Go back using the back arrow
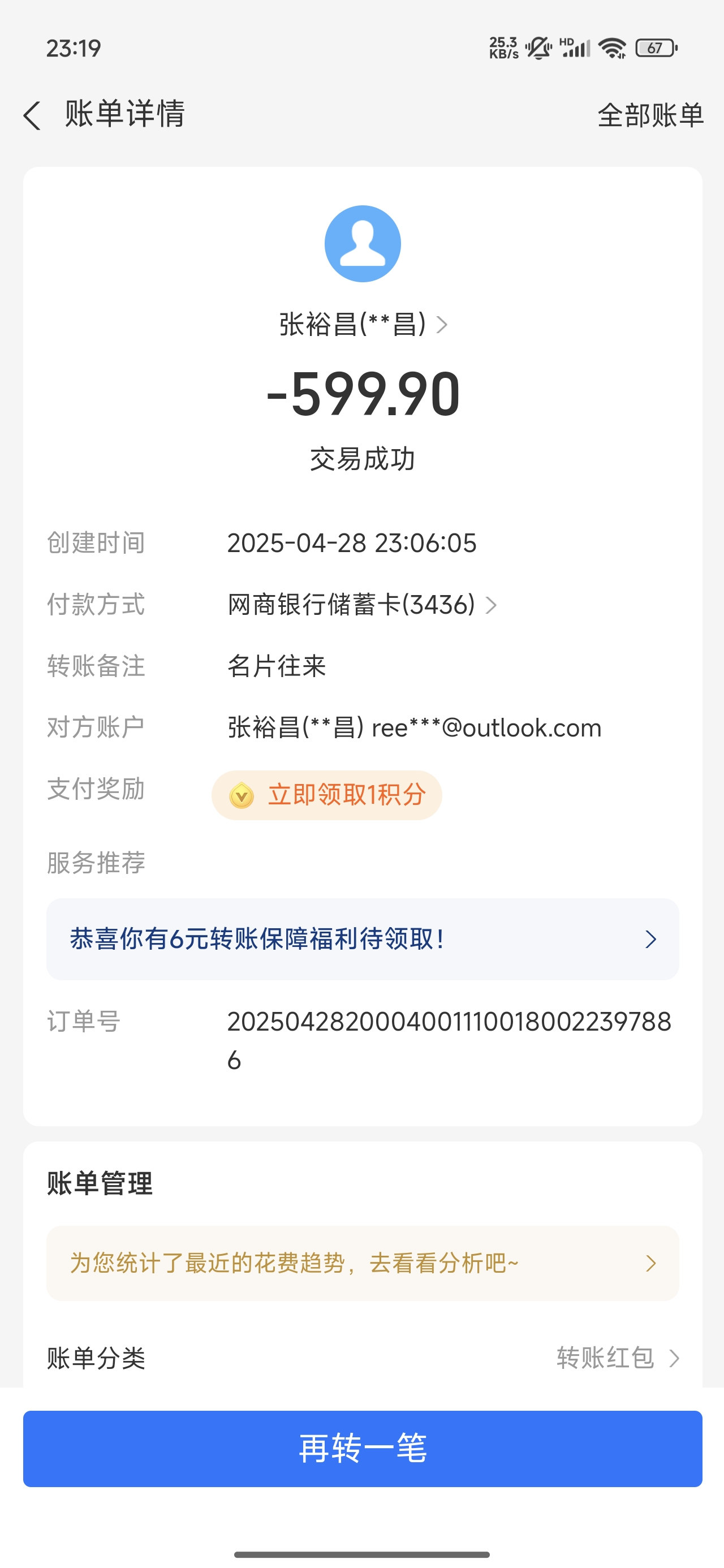 32,115
